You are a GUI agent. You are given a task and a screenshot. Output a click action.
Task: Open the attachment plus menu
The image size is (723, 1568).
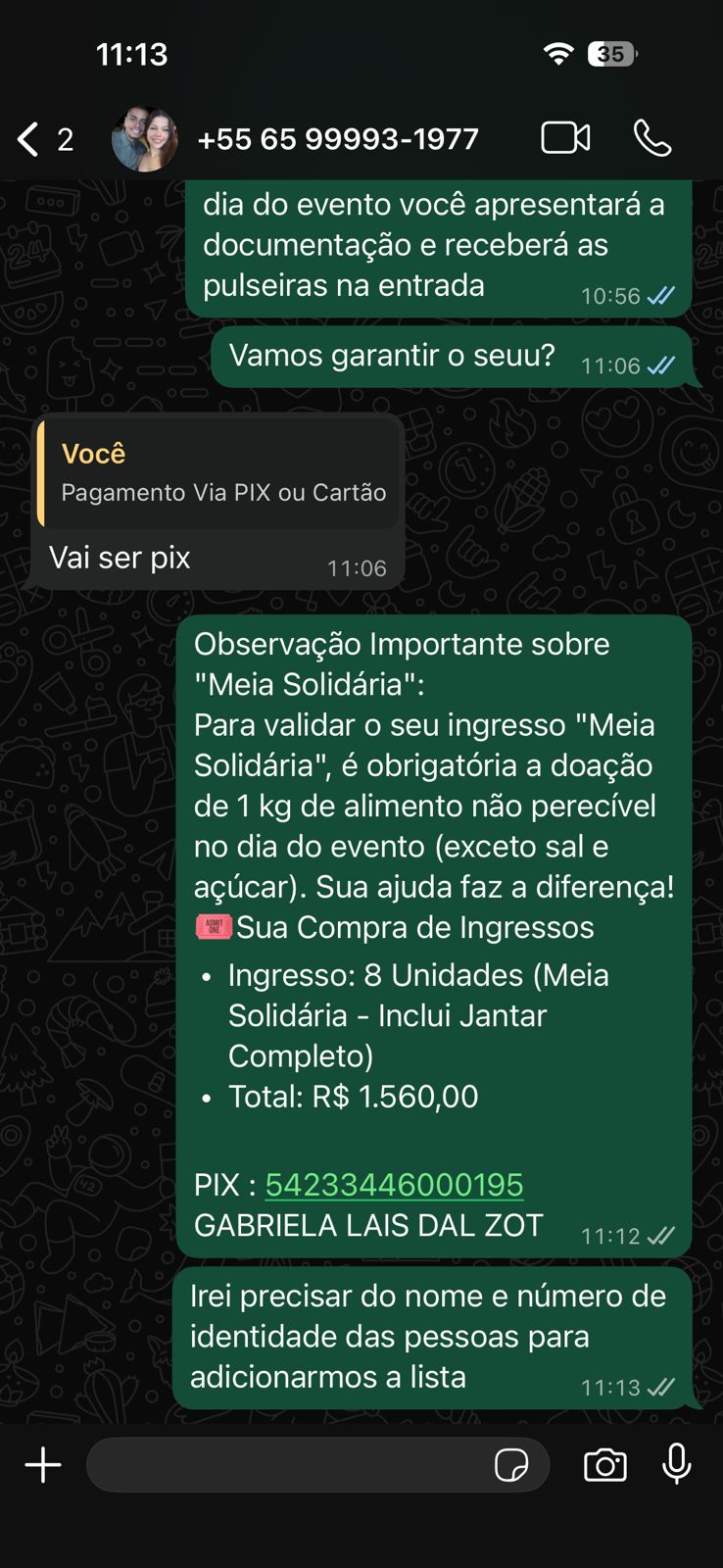coord(43,1465)
